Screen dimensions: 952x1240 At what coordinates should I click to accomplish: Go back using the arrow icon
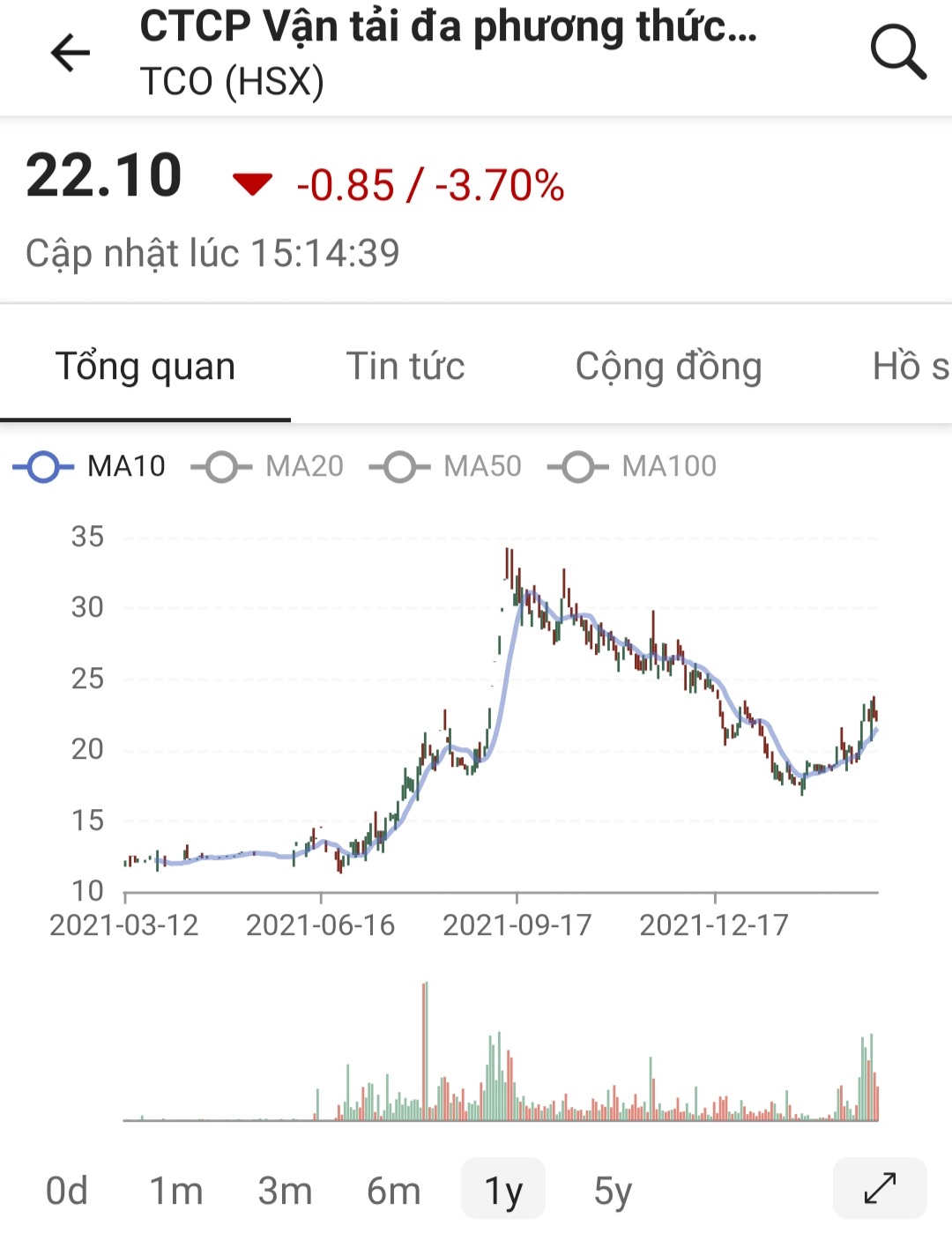pyautogui.click(x=71, y=53)
